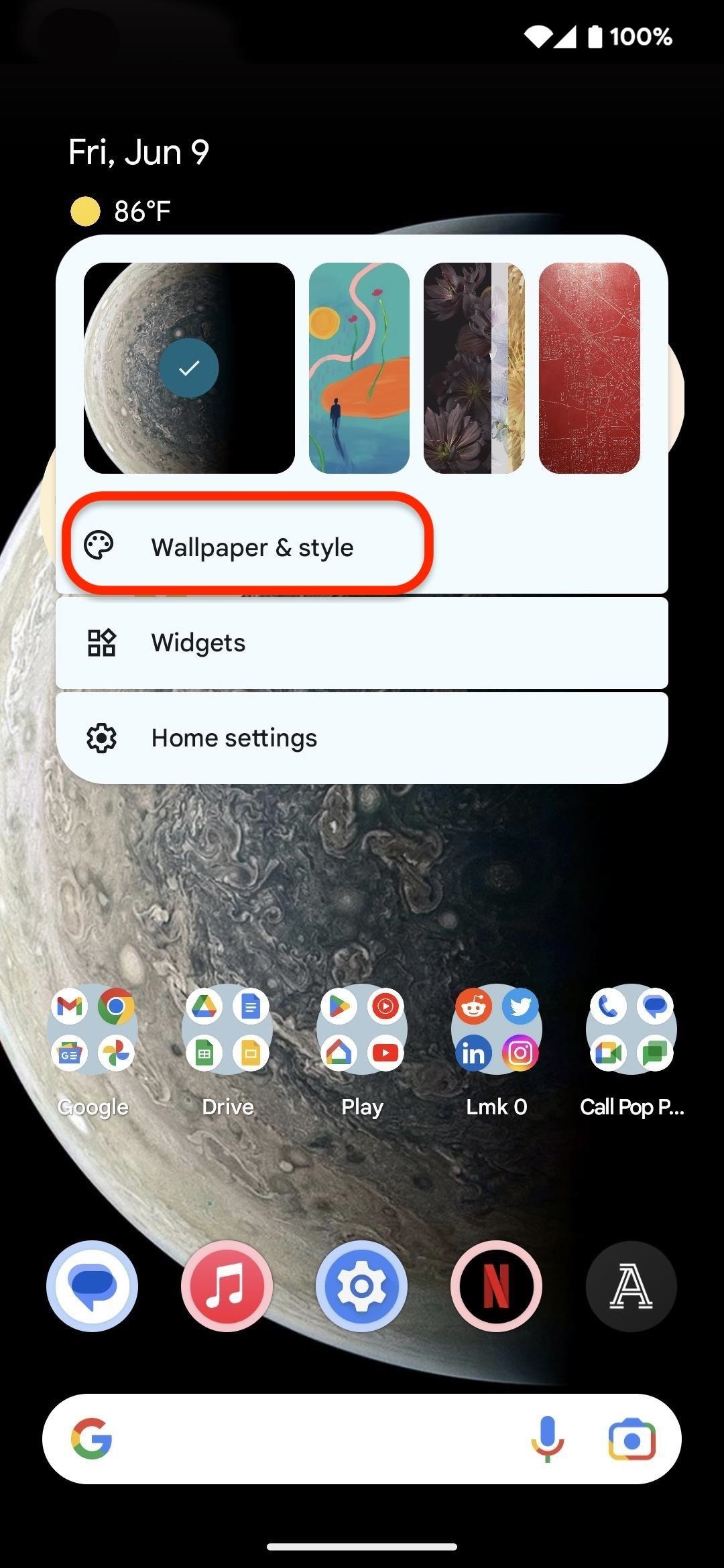The image size is (724, 1568).
Task: Open the Drive folder
Action: click(x=227, y=1029)
